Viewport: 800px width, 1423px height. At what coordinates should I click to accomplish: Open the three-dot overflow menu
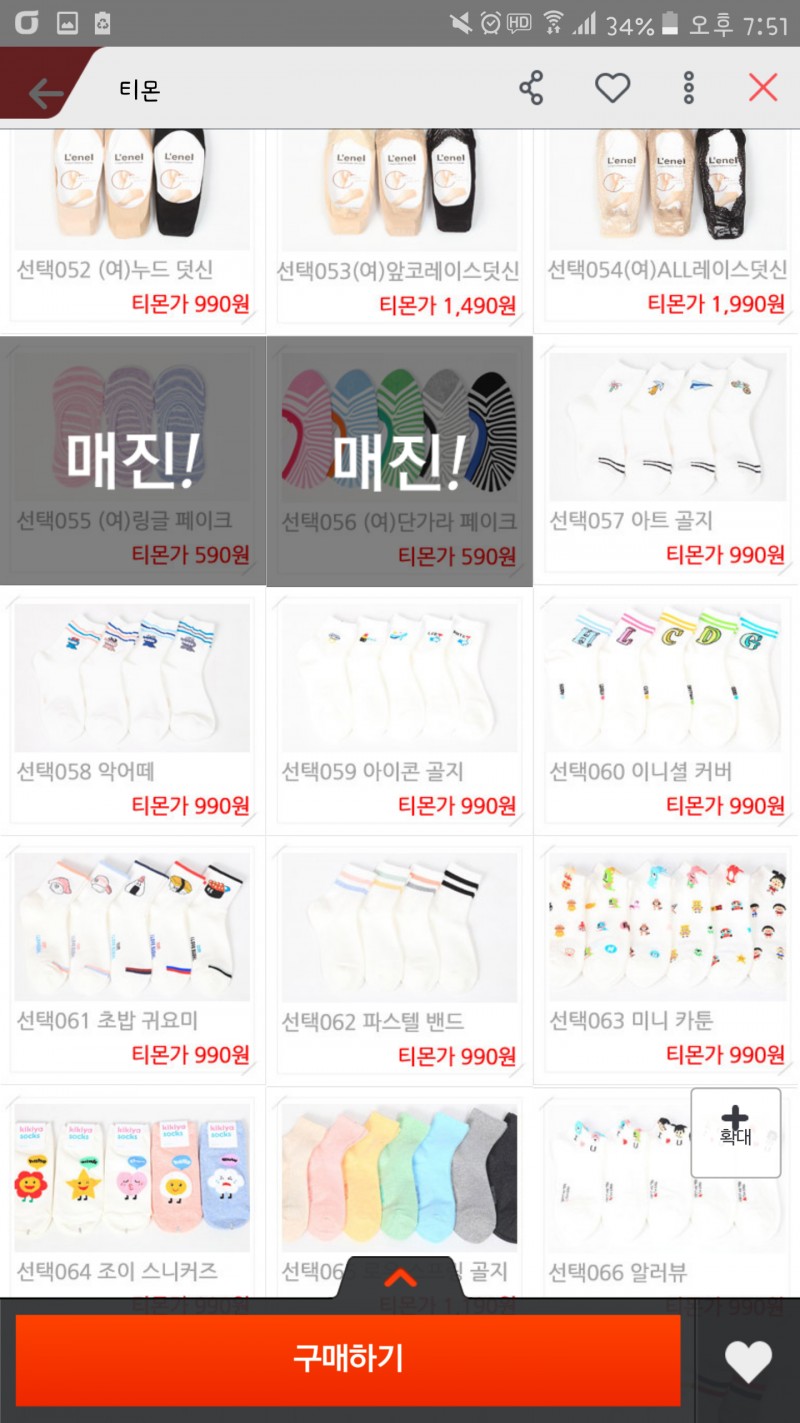pyautogui.click(x=689, y=89)
